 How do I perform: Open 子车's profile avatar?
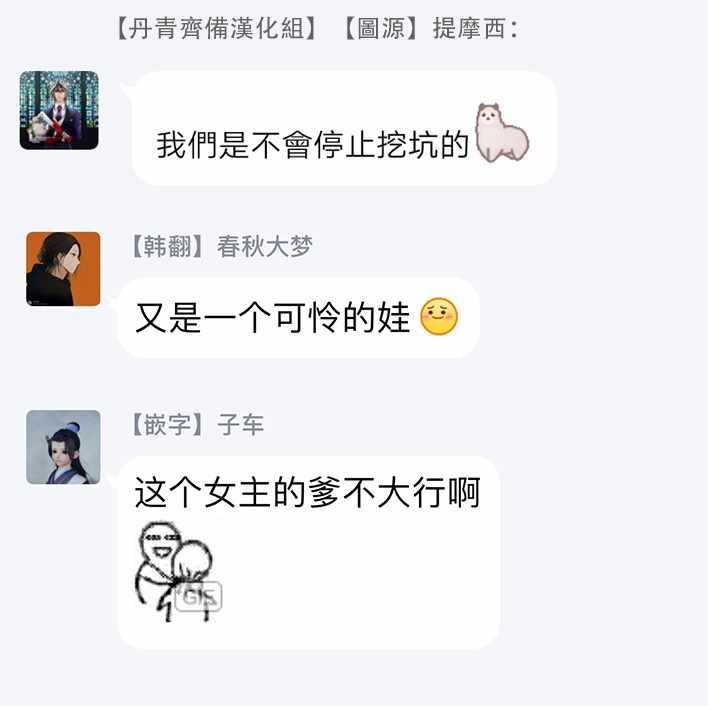[63, 447]
